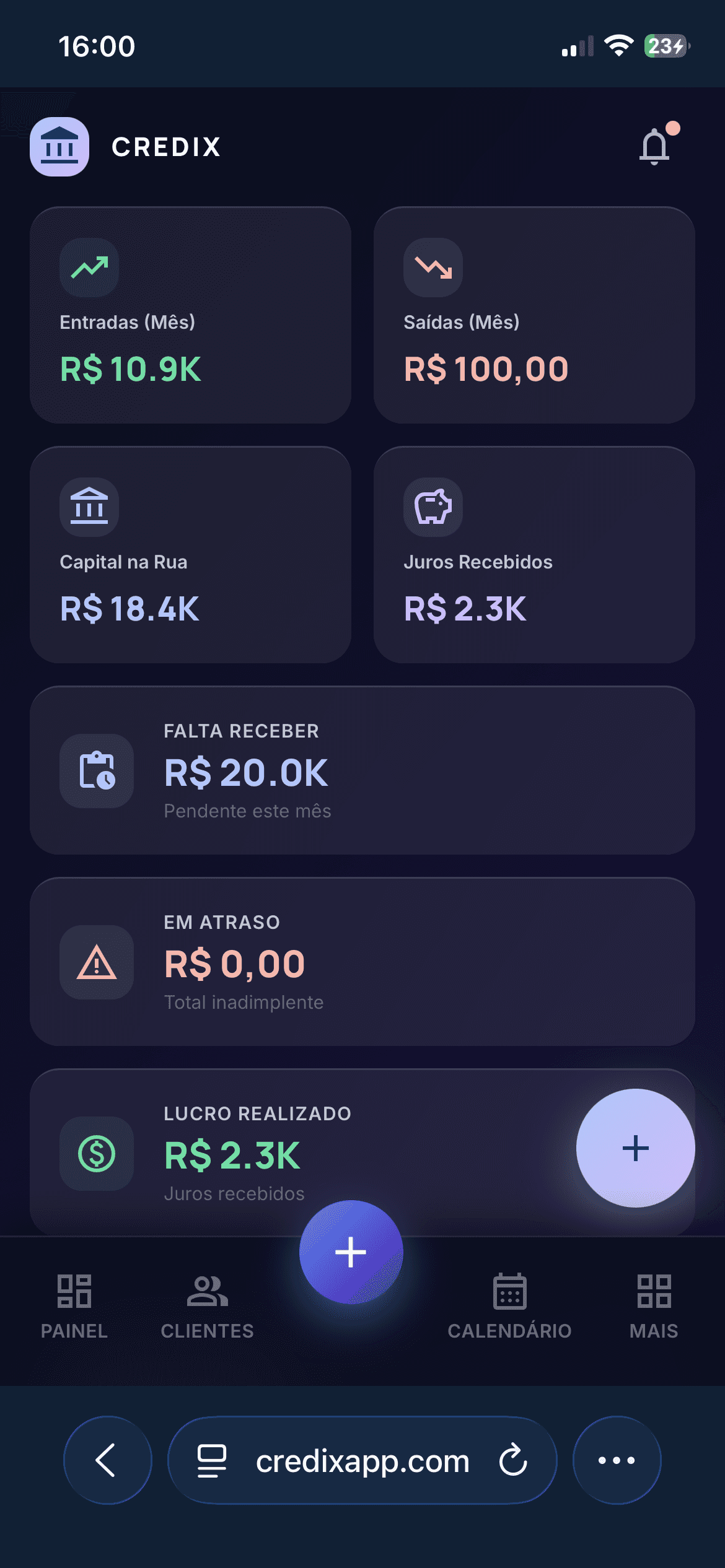
Task: Open the Em Atraso card
Action: [x=362, y=962]
